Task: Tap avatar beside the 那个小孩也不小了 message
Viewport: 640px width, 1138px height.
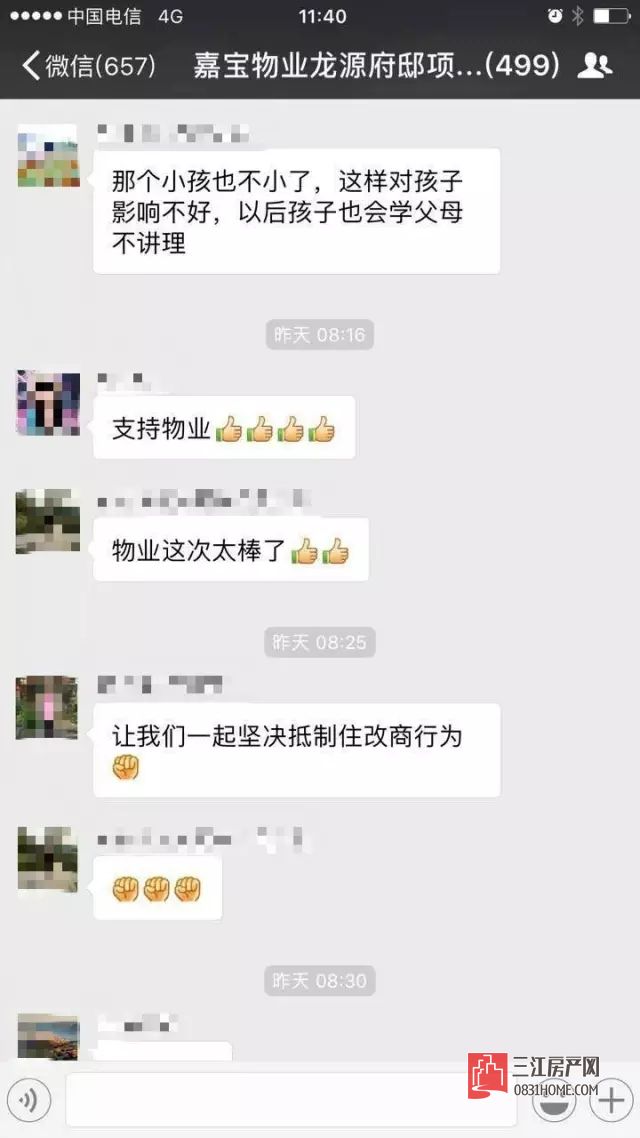Action: (47, 156)
